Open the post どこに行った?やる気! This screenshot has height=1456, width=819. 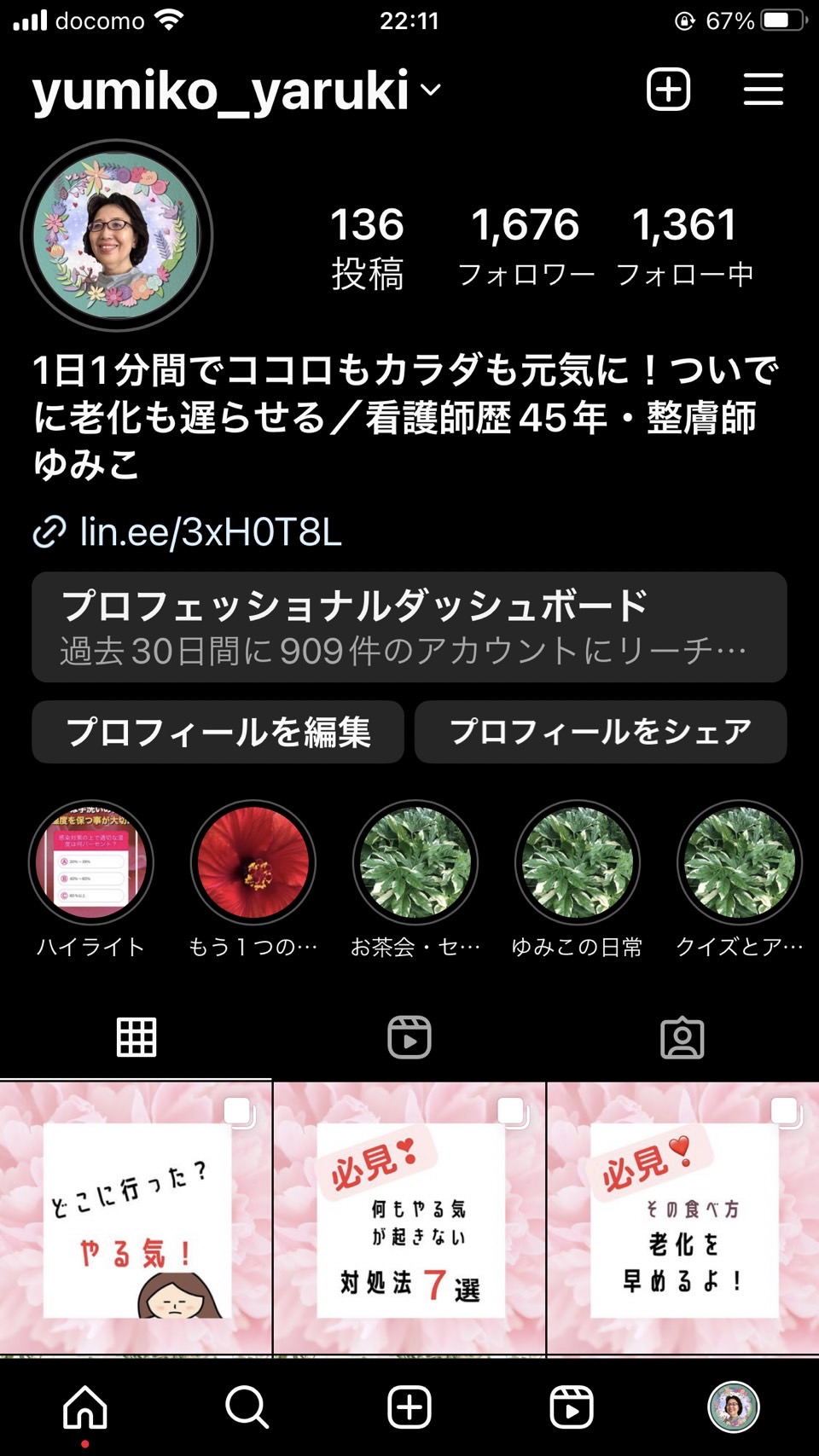(136, 1218)
